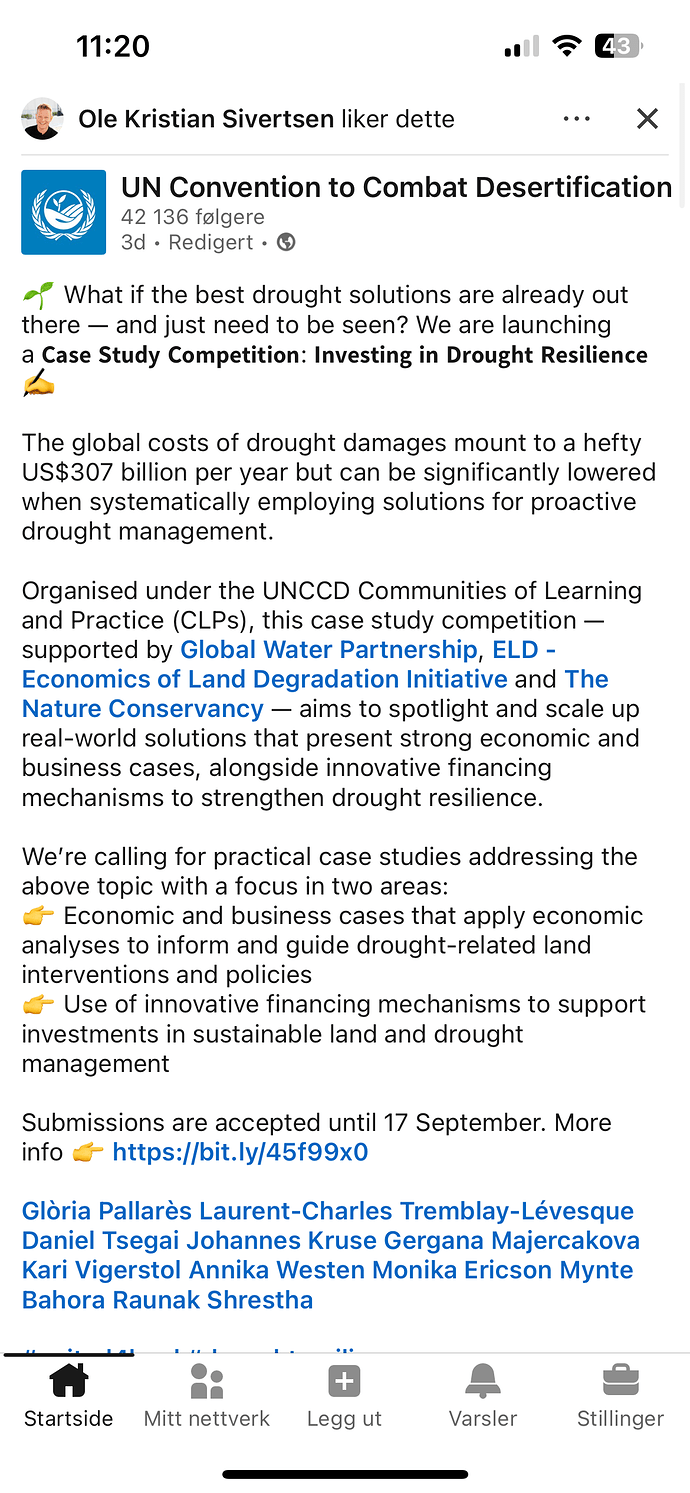Open the bit.ly/45f99x0 link

[240, 1152]
